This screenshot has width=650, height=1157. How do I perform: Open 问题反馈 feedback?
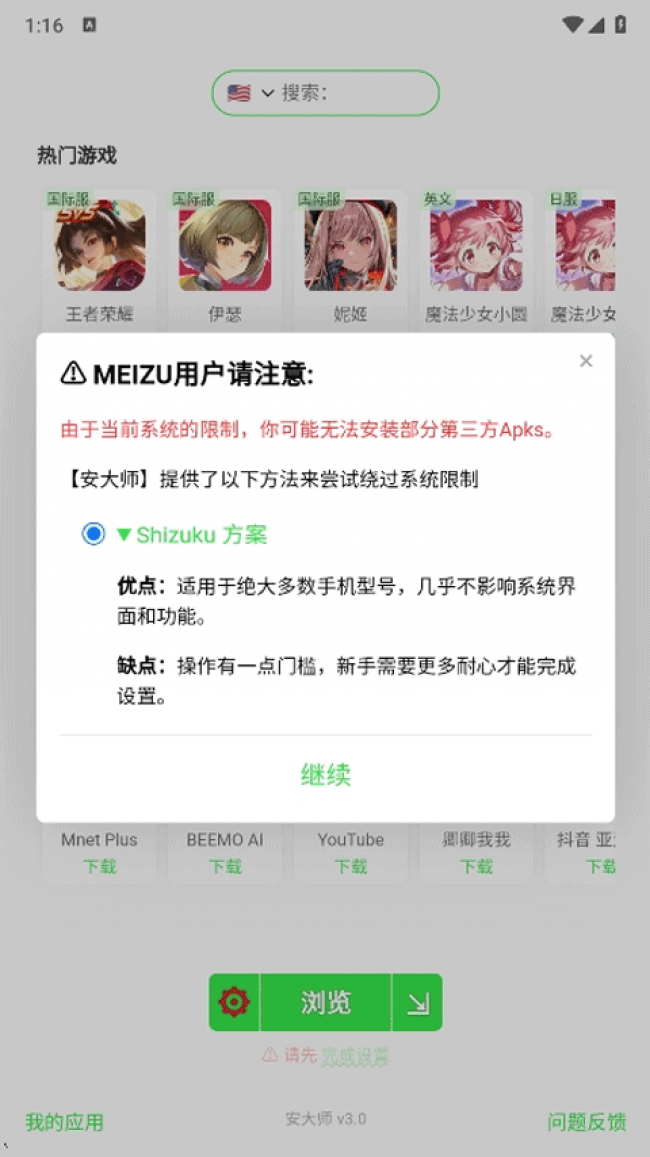[586, 1122]
